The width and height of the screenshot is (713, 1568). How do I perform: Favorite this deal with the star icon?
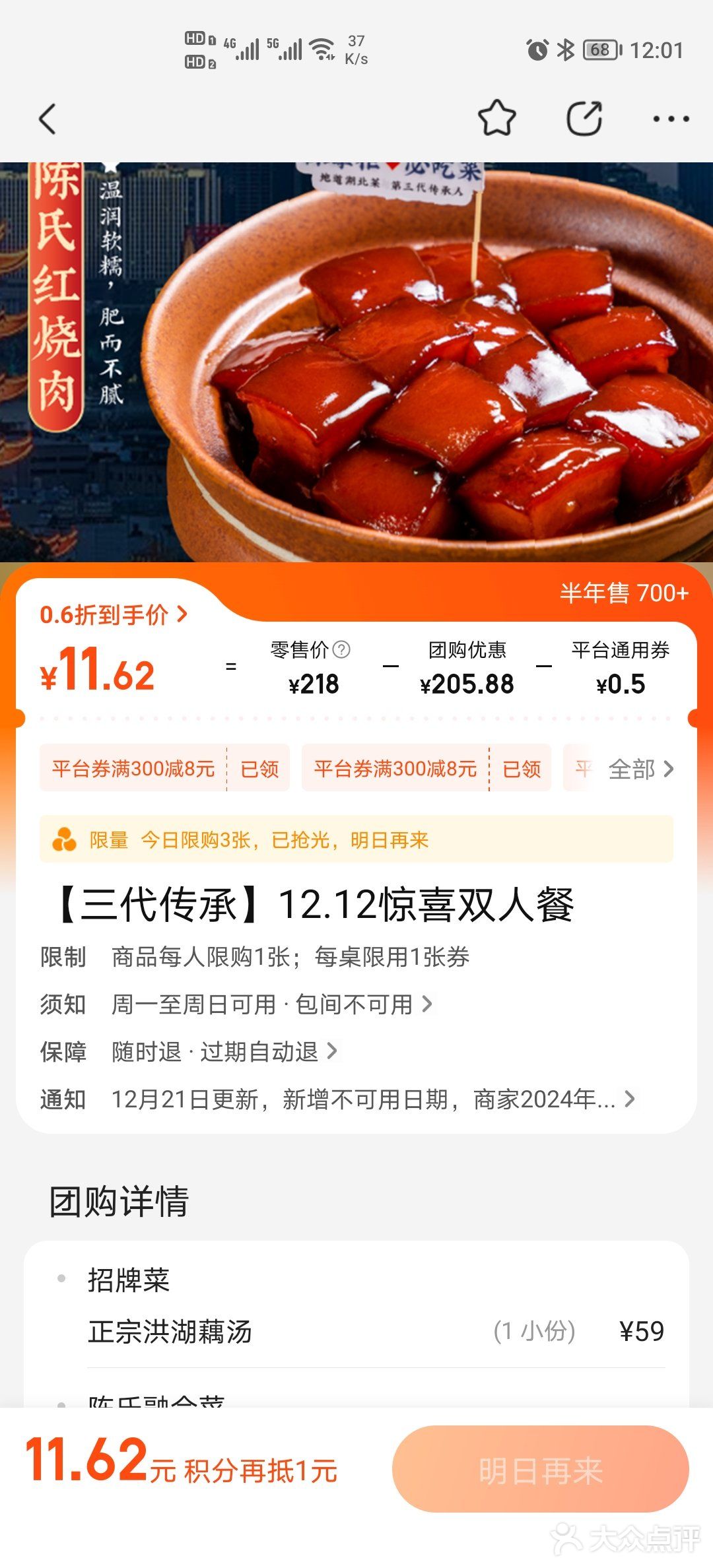496,119
